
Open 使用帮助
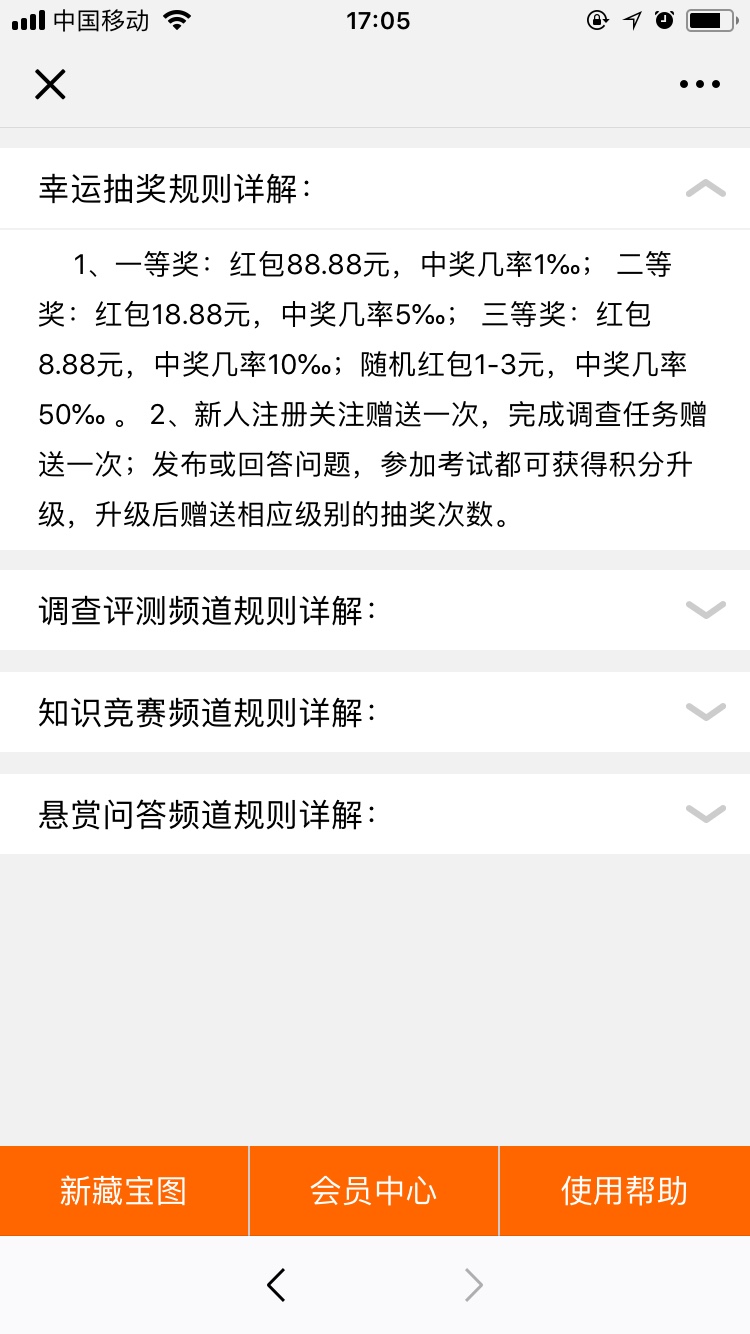(625, 1191)
